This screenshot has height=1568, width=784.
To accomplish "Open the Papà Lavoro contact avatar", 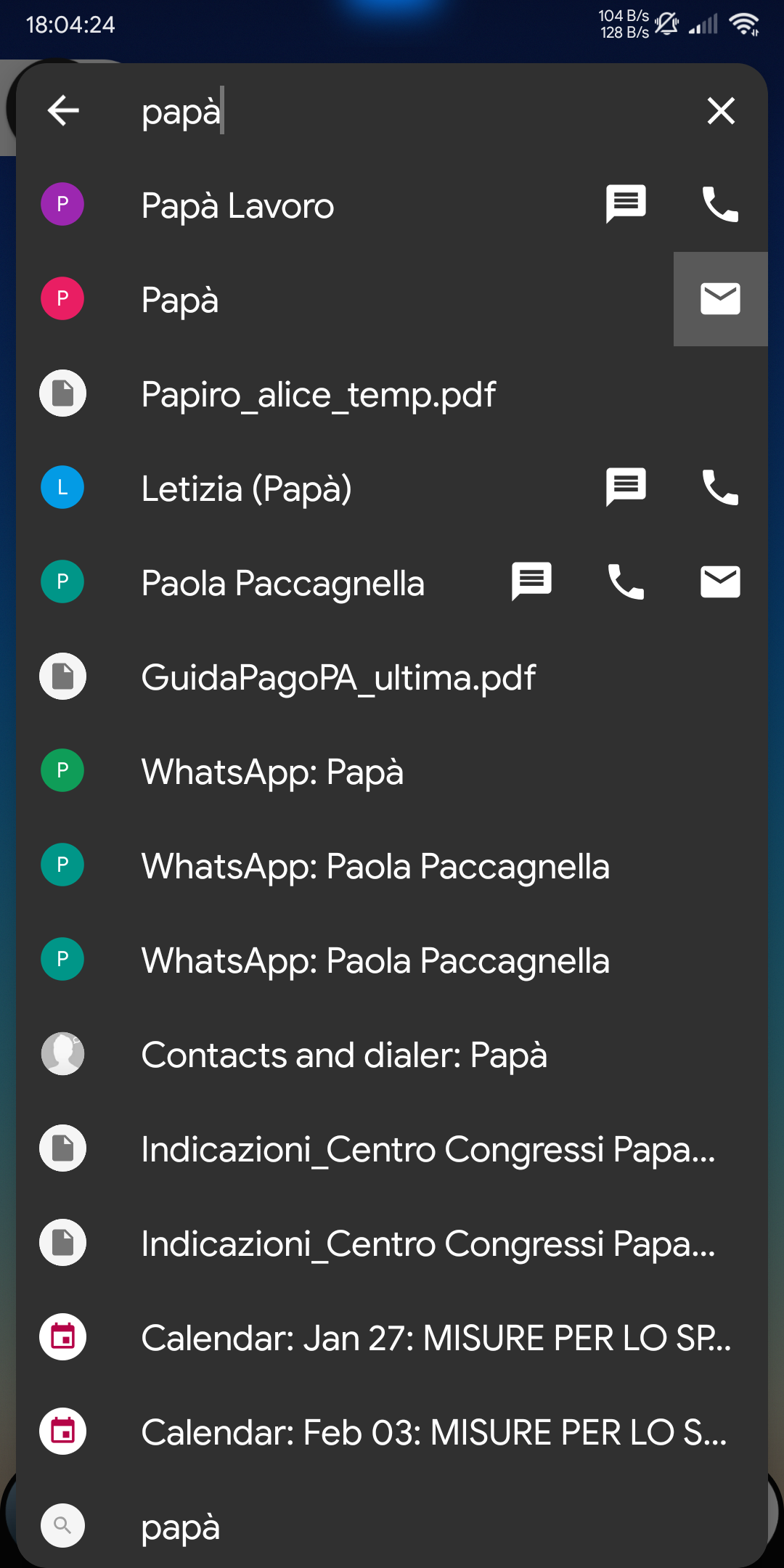I will click(x=62, y=204).
